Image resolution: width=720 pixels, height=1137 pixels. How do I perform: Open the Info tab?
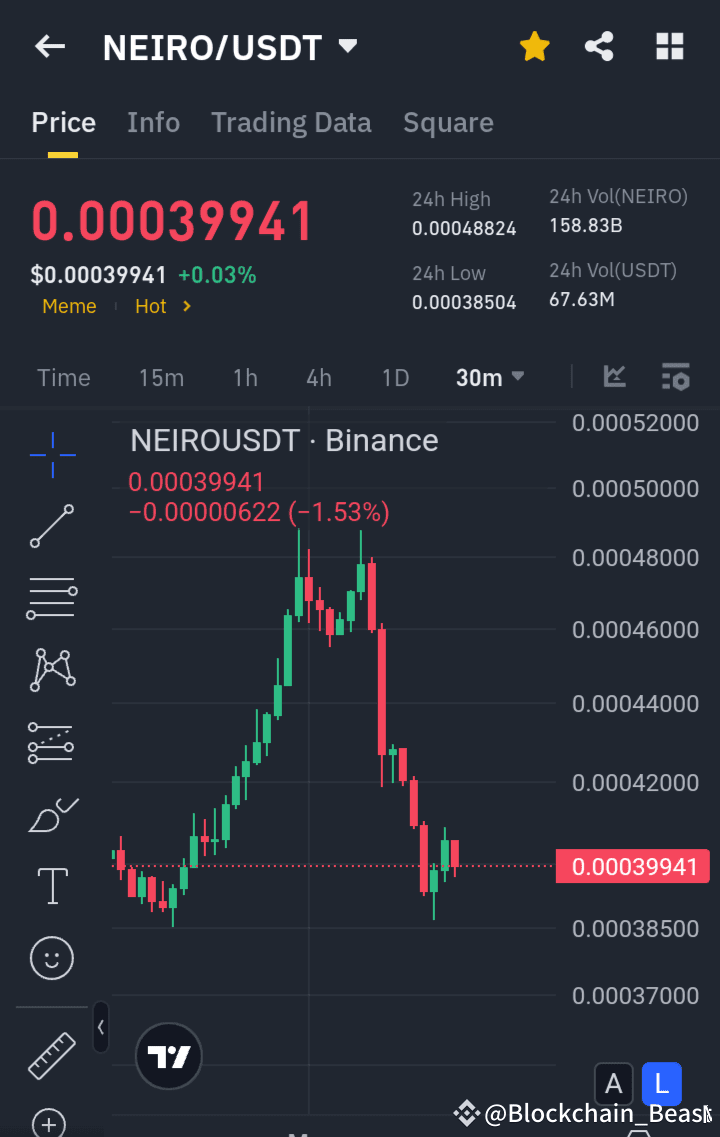point(153,122)
